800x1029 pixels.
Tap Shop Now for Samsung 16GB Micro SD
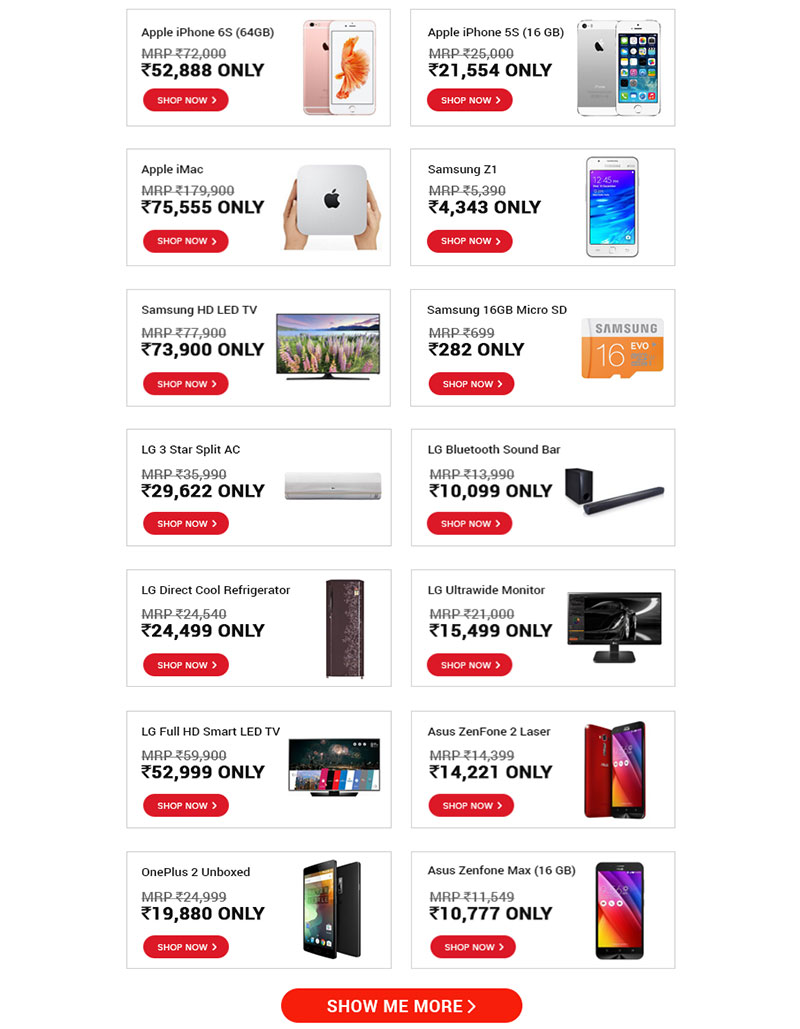click(472, 384)
